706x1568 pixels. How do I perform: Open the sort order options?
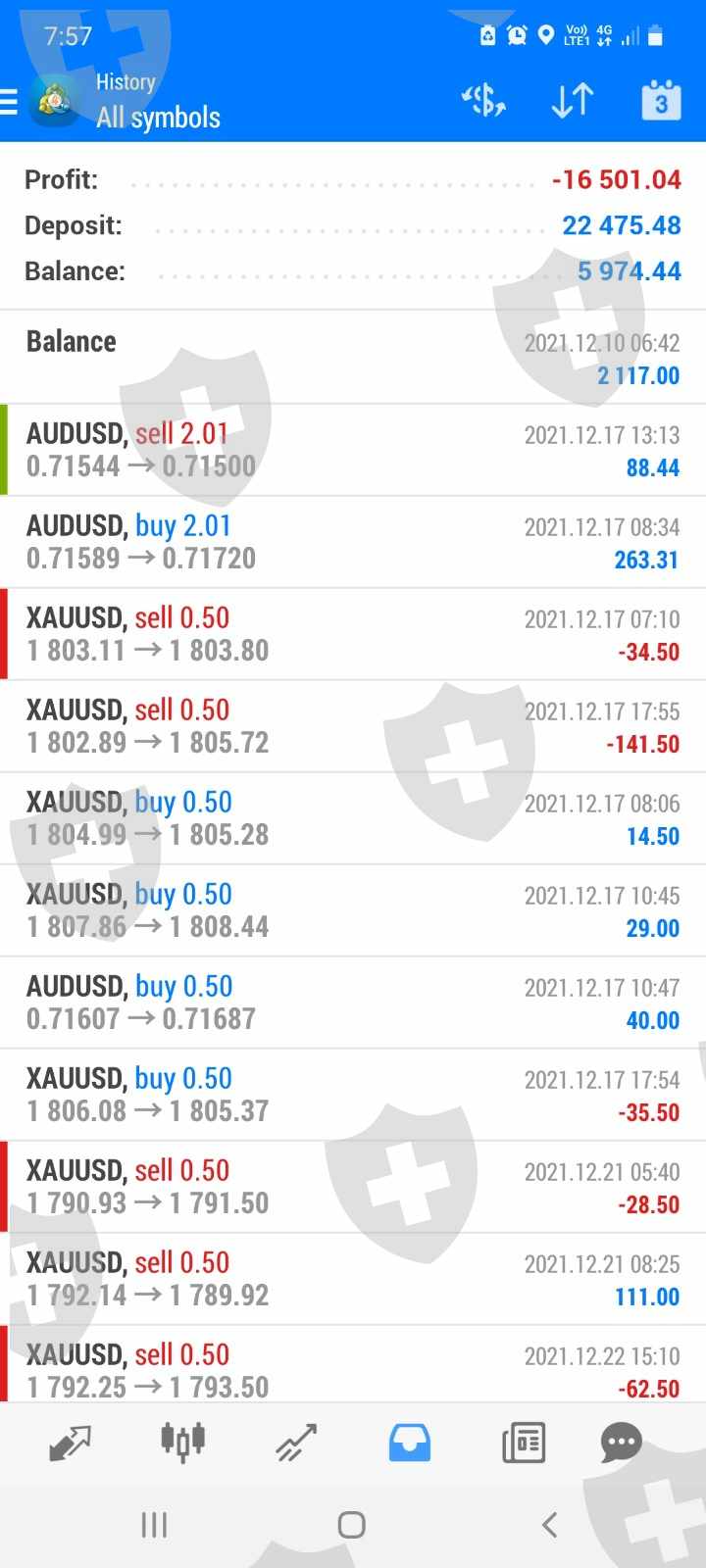572,100
